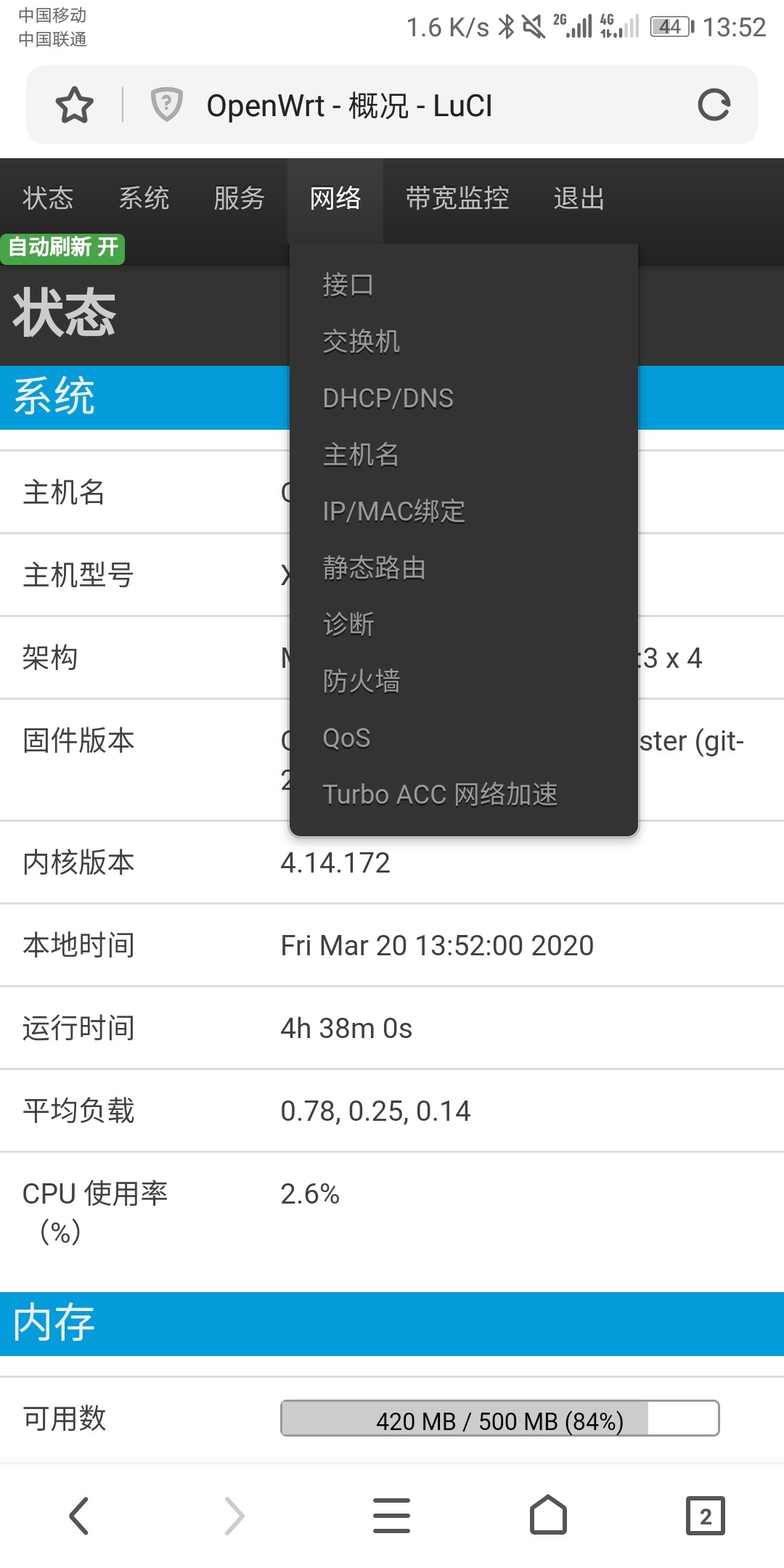Tap the shield security icon in address bar
784x1568 pixels.
(x=167, y=105)
